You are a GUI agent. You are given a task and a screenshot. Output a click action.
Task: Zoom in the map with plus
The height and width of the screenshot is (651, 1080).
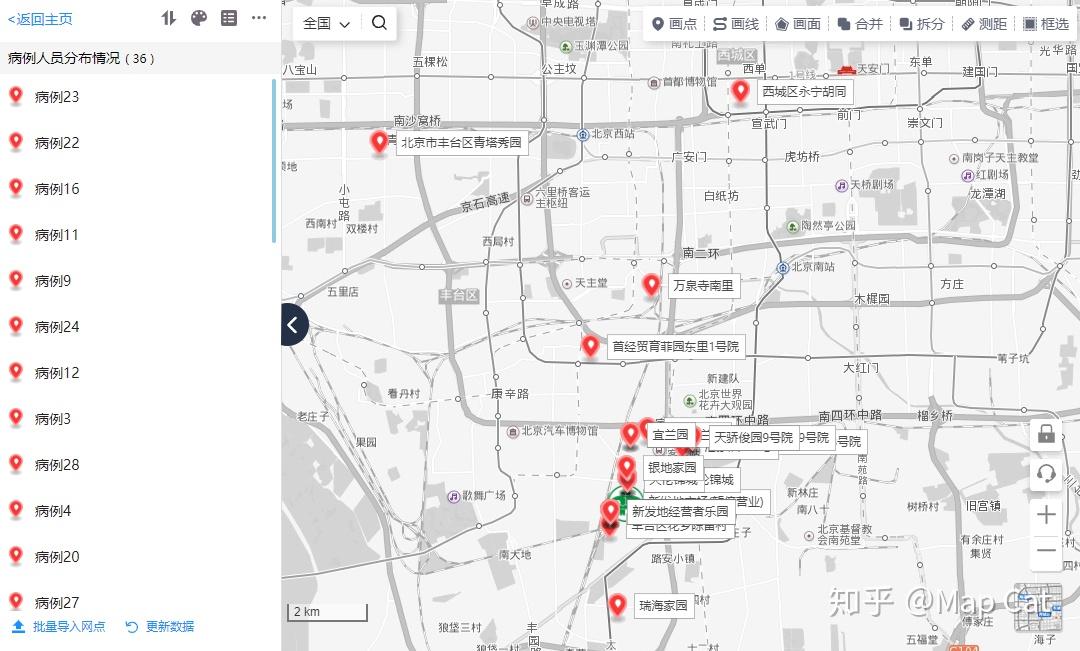(1046, 515)
